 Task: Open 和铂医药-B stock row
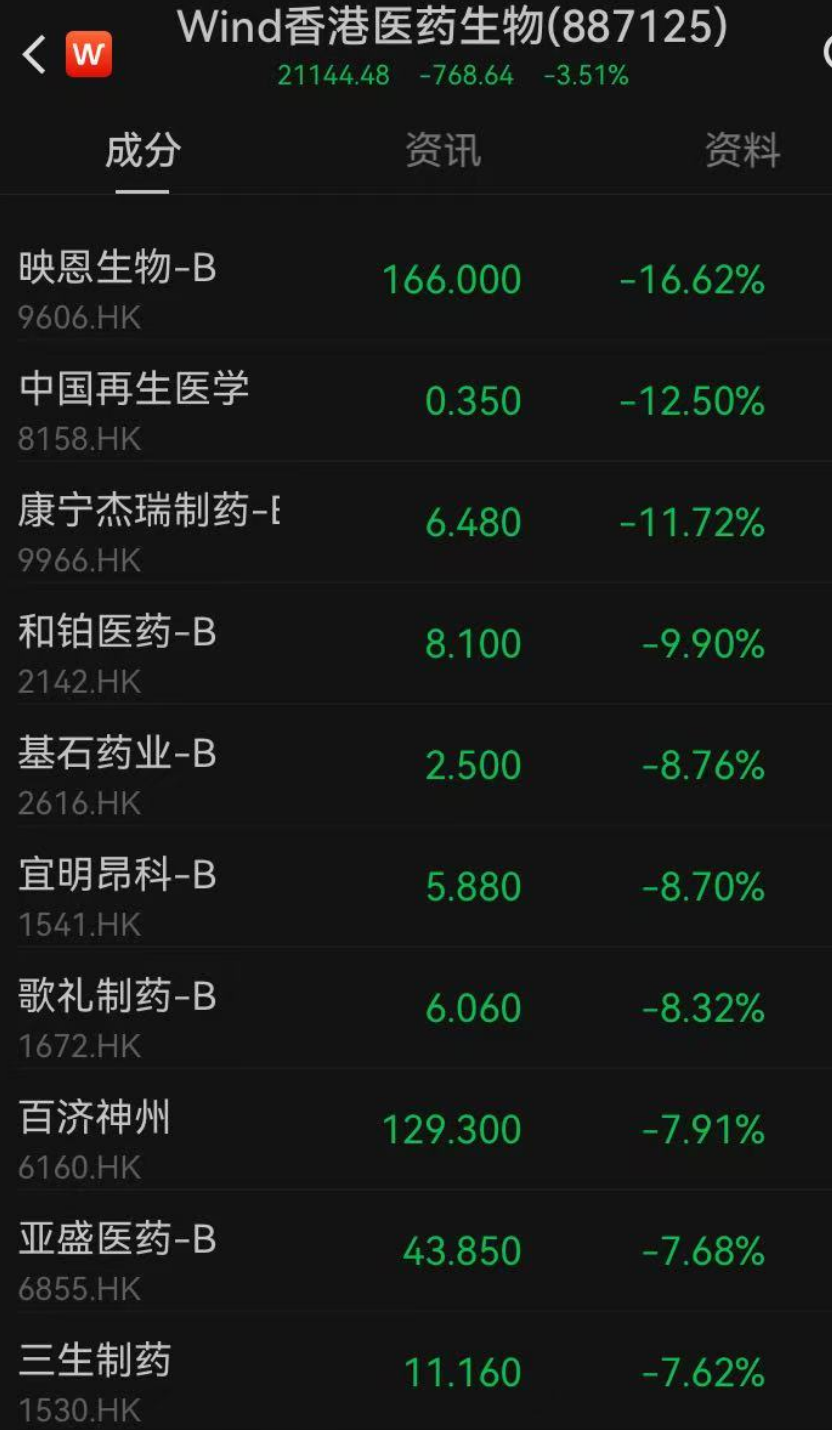tap(117, 632)
